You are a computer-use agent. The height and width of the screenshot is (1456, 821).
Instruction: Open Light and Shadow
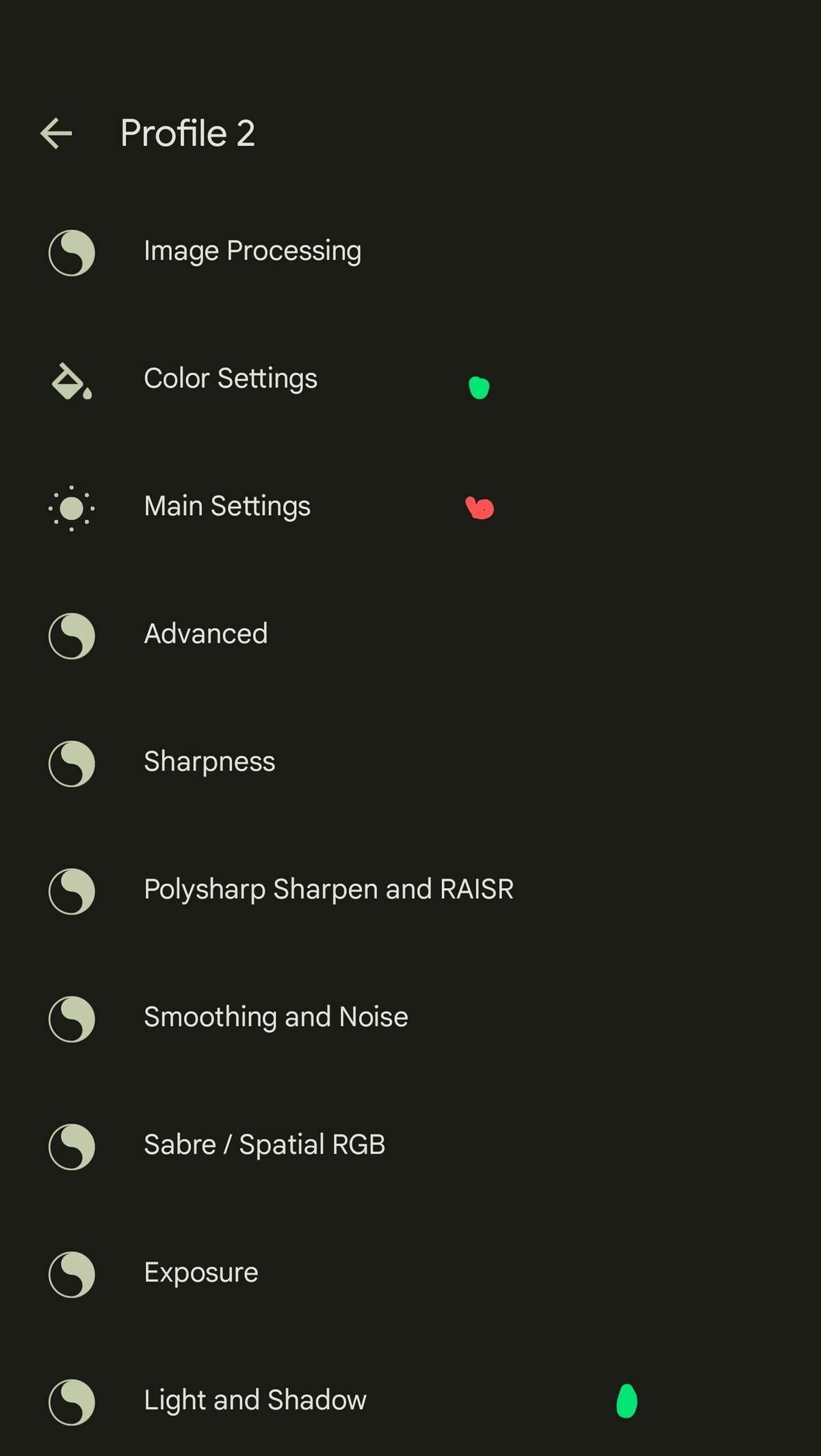[x=410, y=1401]
